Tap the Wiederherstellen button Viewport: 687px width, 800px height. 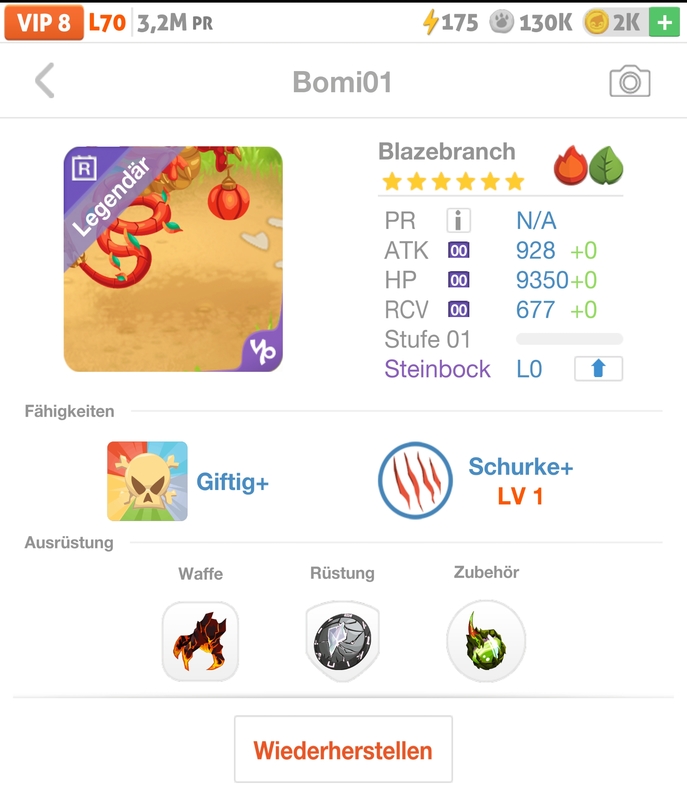coord(343,750)
